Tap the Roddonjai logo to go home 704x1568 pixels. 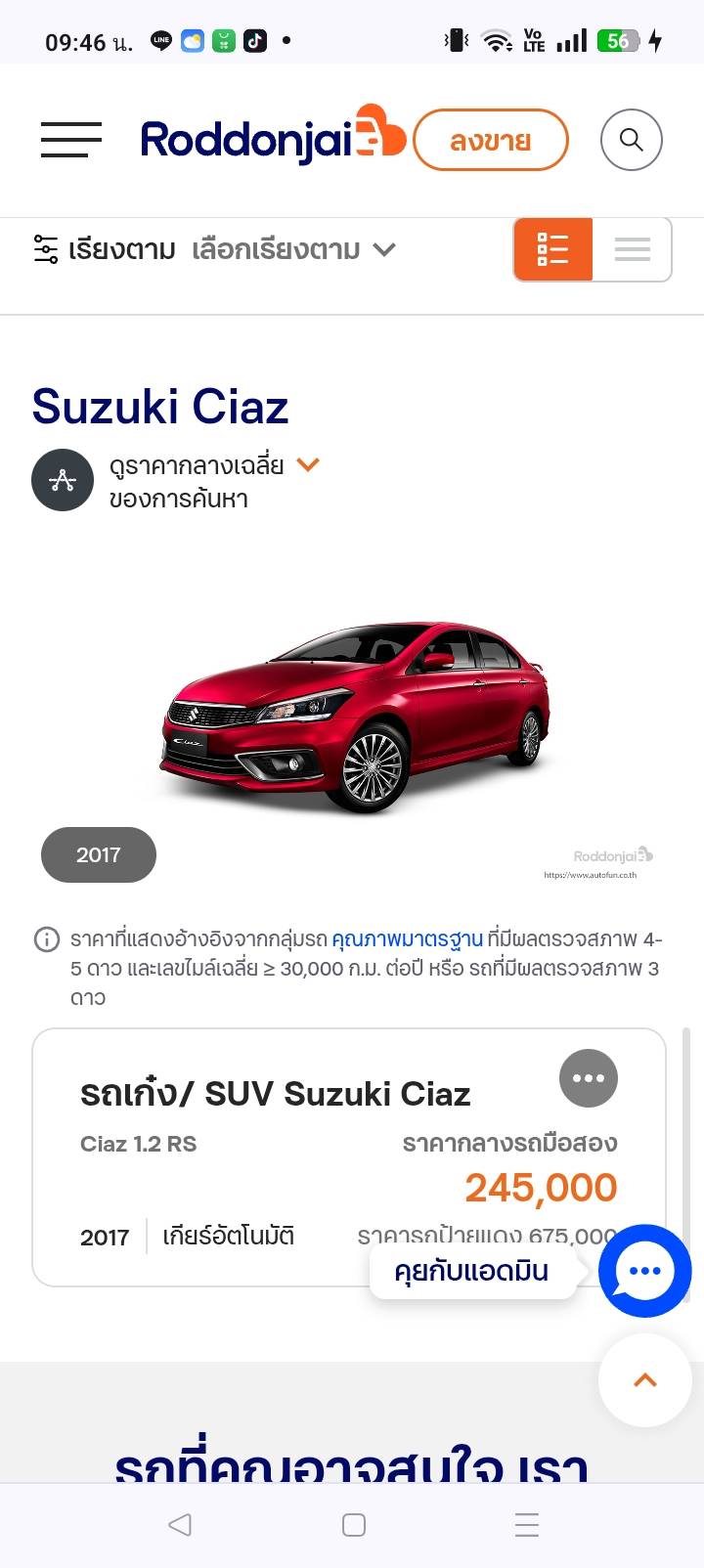tap(272, 139)
